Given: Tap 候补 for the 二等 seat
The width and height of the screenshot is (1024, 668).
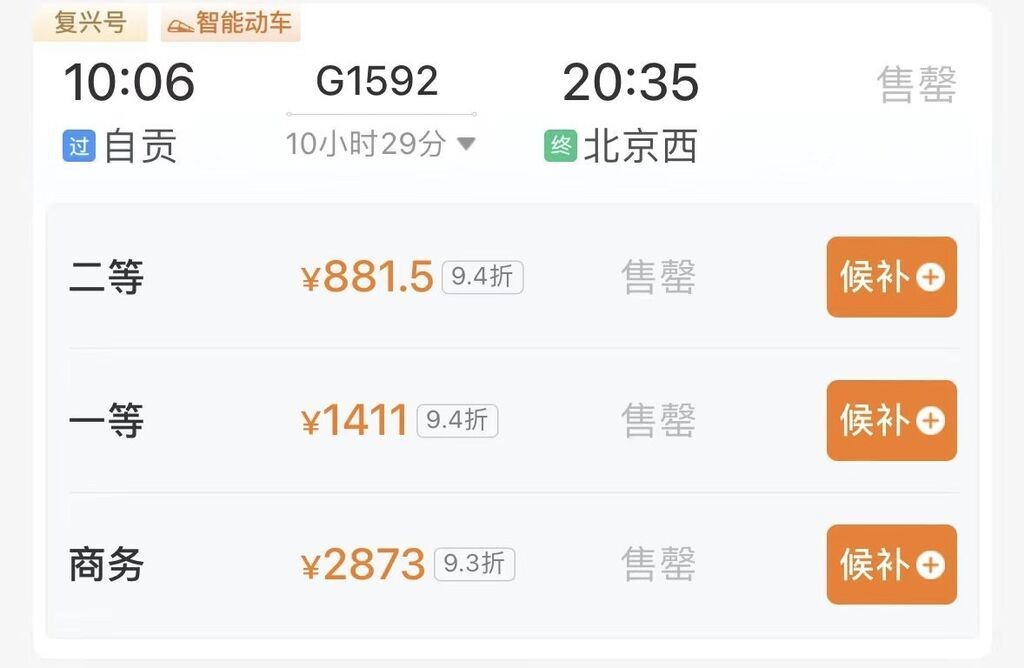Looking at the screenshot, I should click(x=891, y=277).
